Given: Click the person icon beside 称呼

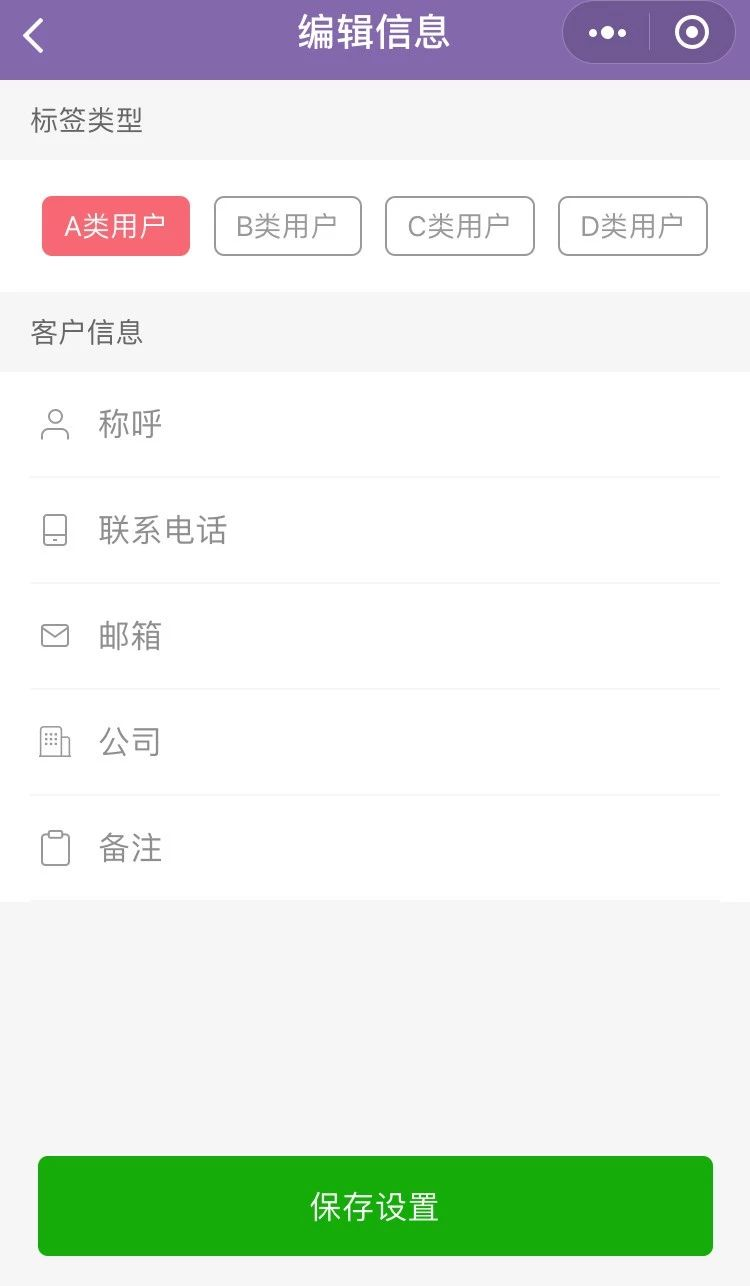Looking at the screenshot, I should tap(55, 424).
